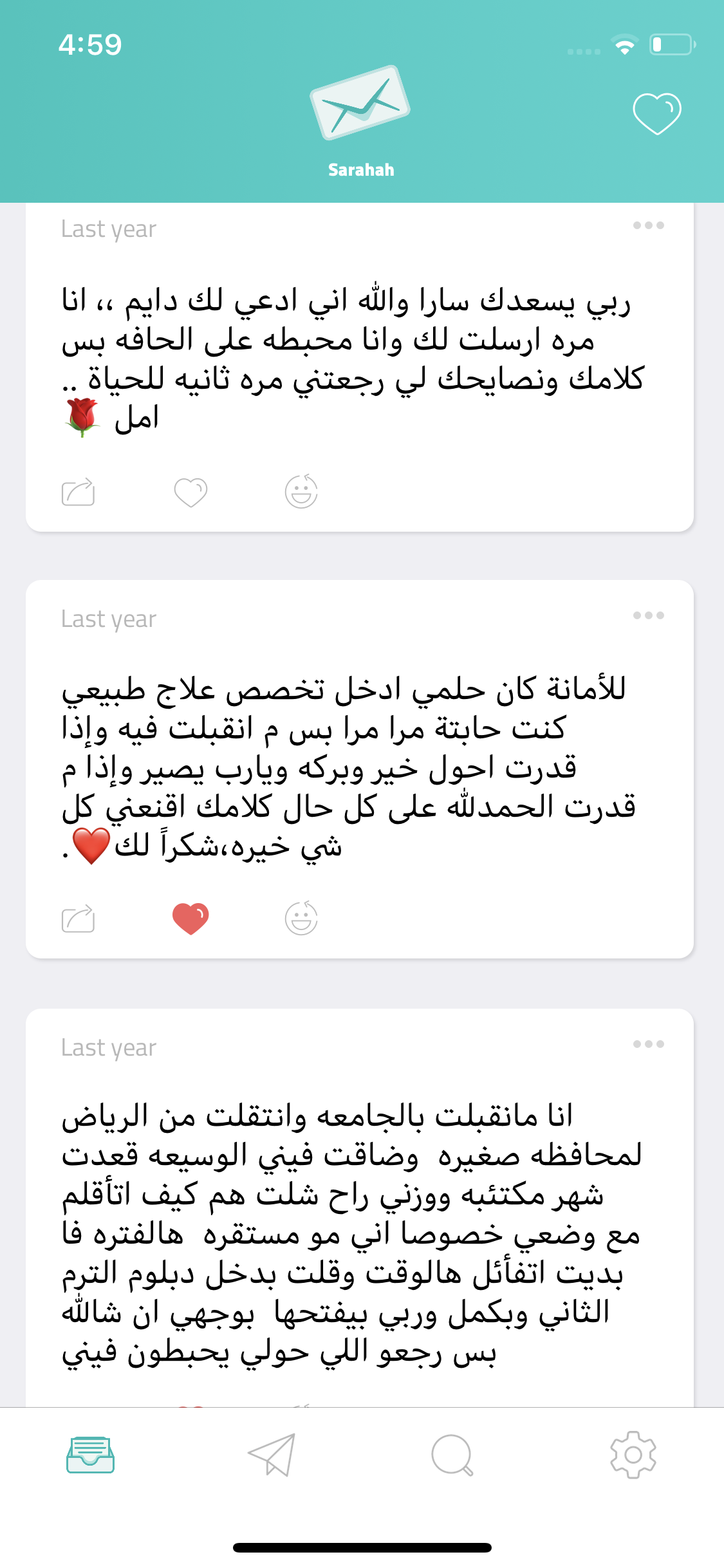Go to the search tab
Image resolution: width=724 pixels, height=1568 pixels.
452,1455
